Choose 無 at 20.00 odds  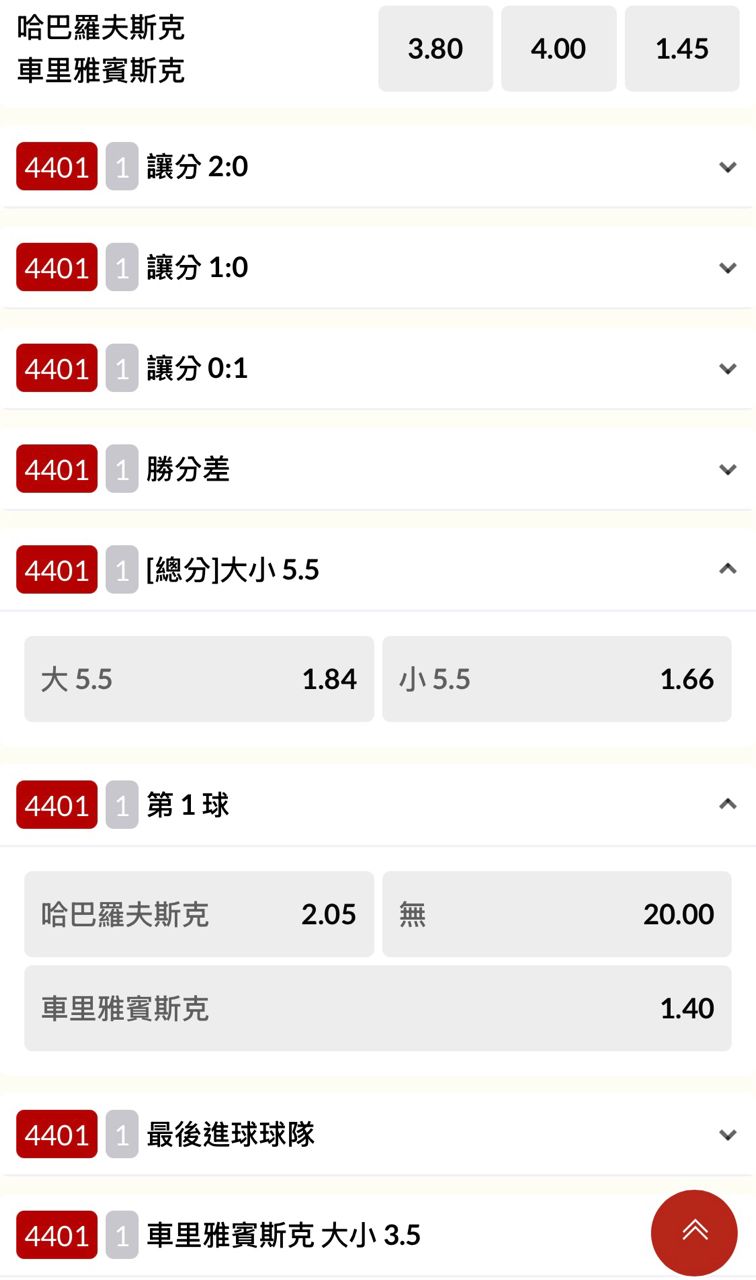coord(556,914)
